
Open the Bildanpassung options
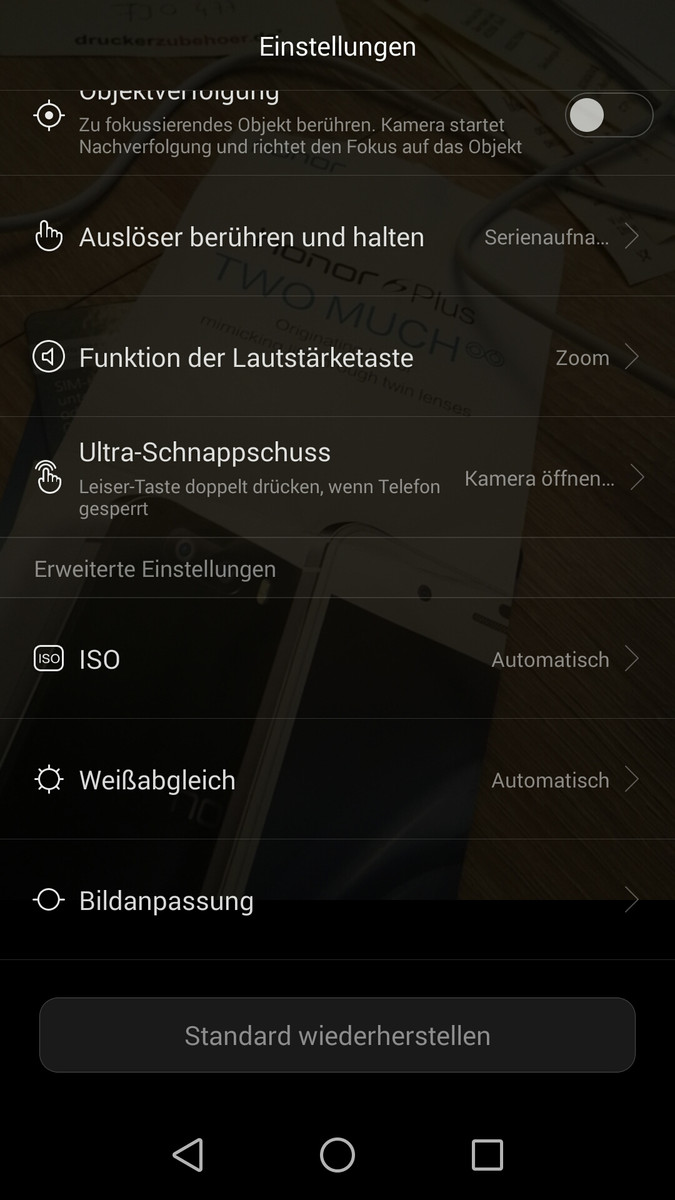click(337, 900)
